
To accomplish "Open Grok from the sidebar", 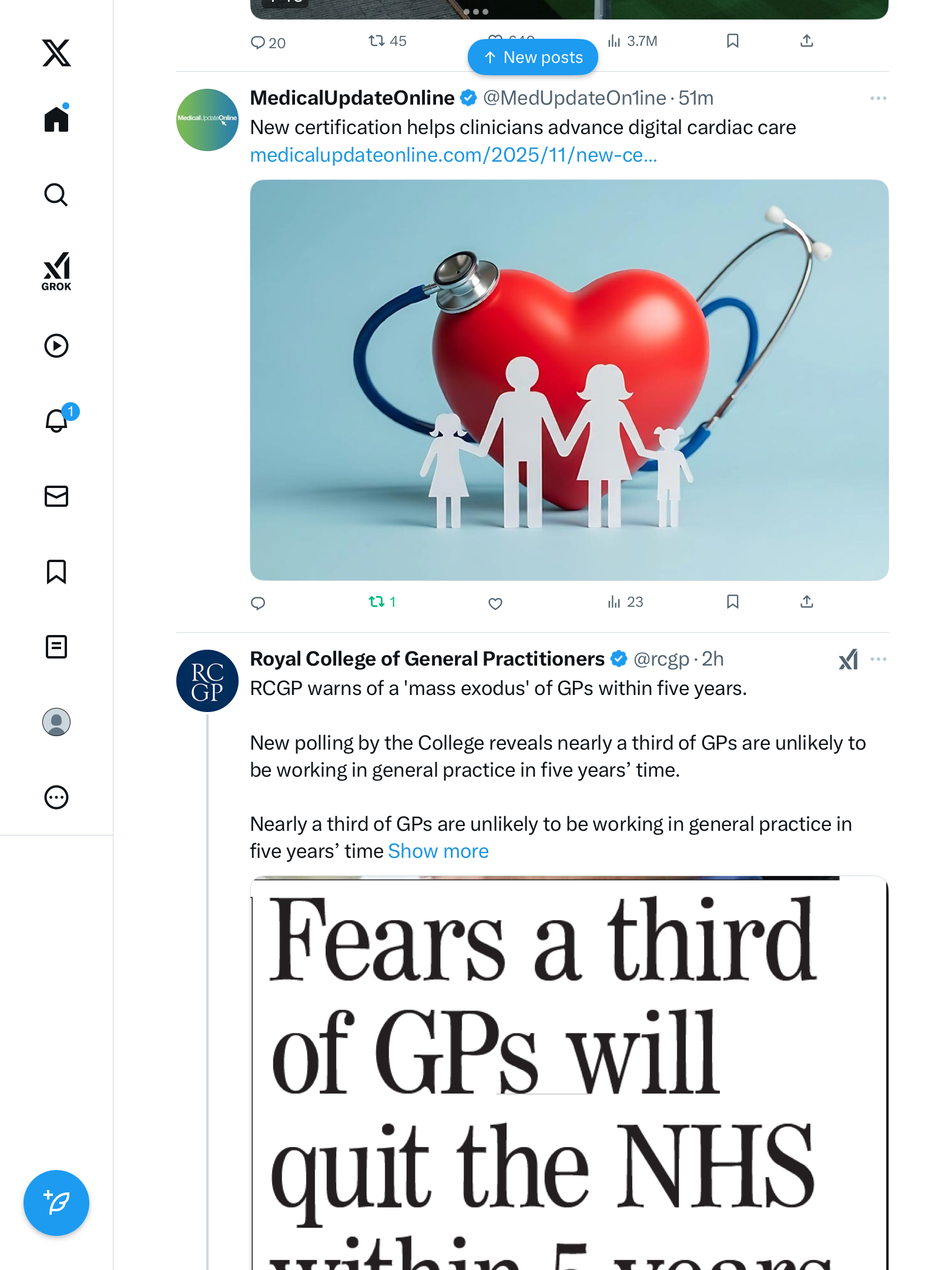I will (x=56, y=271).
